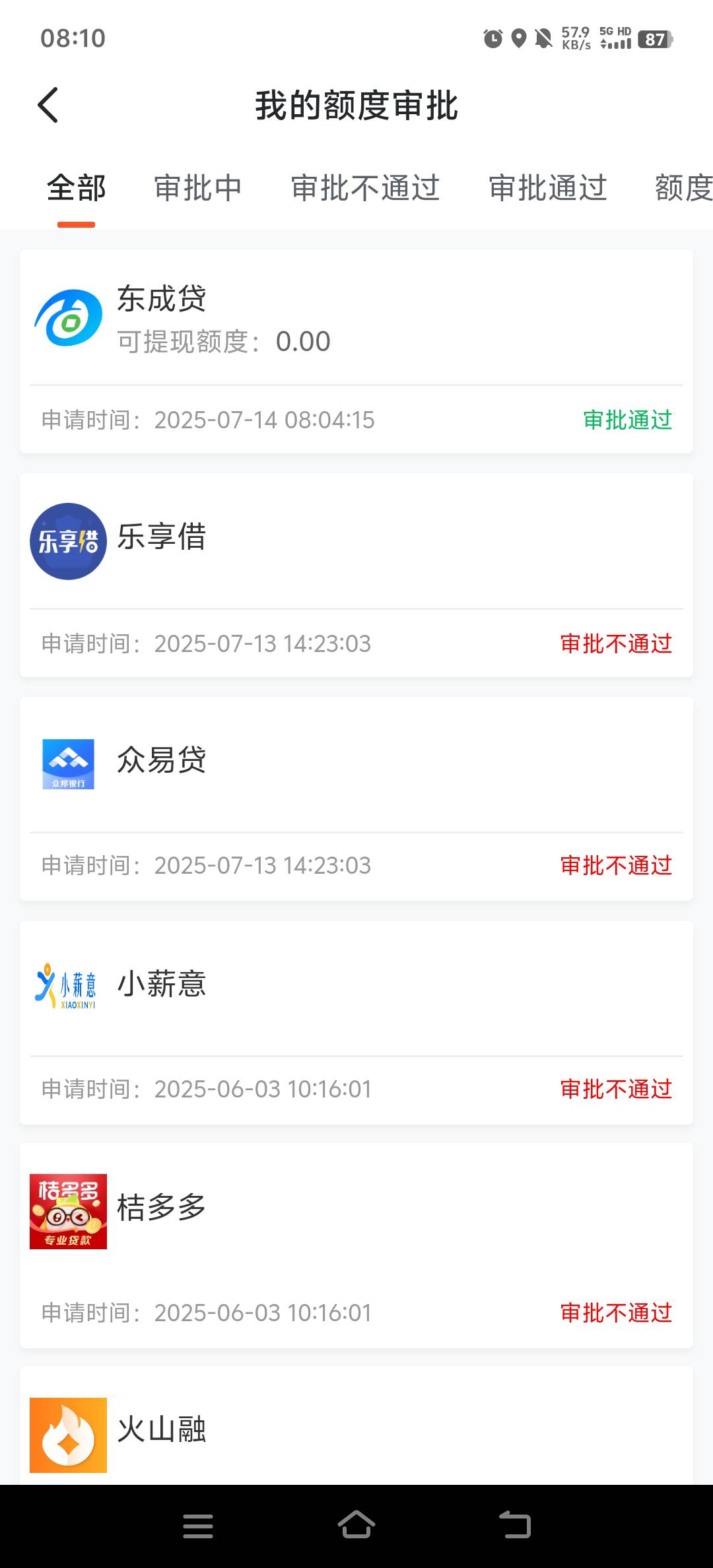Open the 东成贷 approval card
Image resolution: width=713 pixels, height=1568 pixels.
[356, 351]
